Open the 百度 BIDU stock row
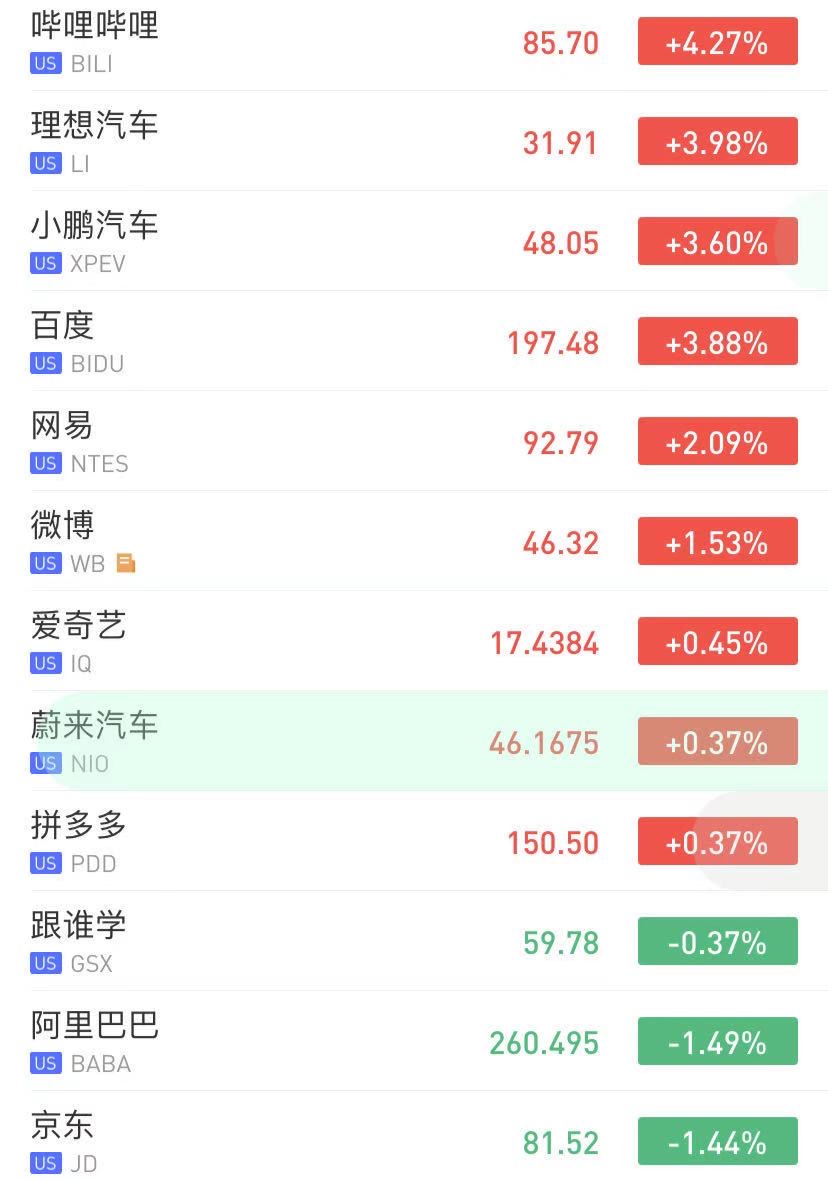828x1180 pixels. pos(300,342)
